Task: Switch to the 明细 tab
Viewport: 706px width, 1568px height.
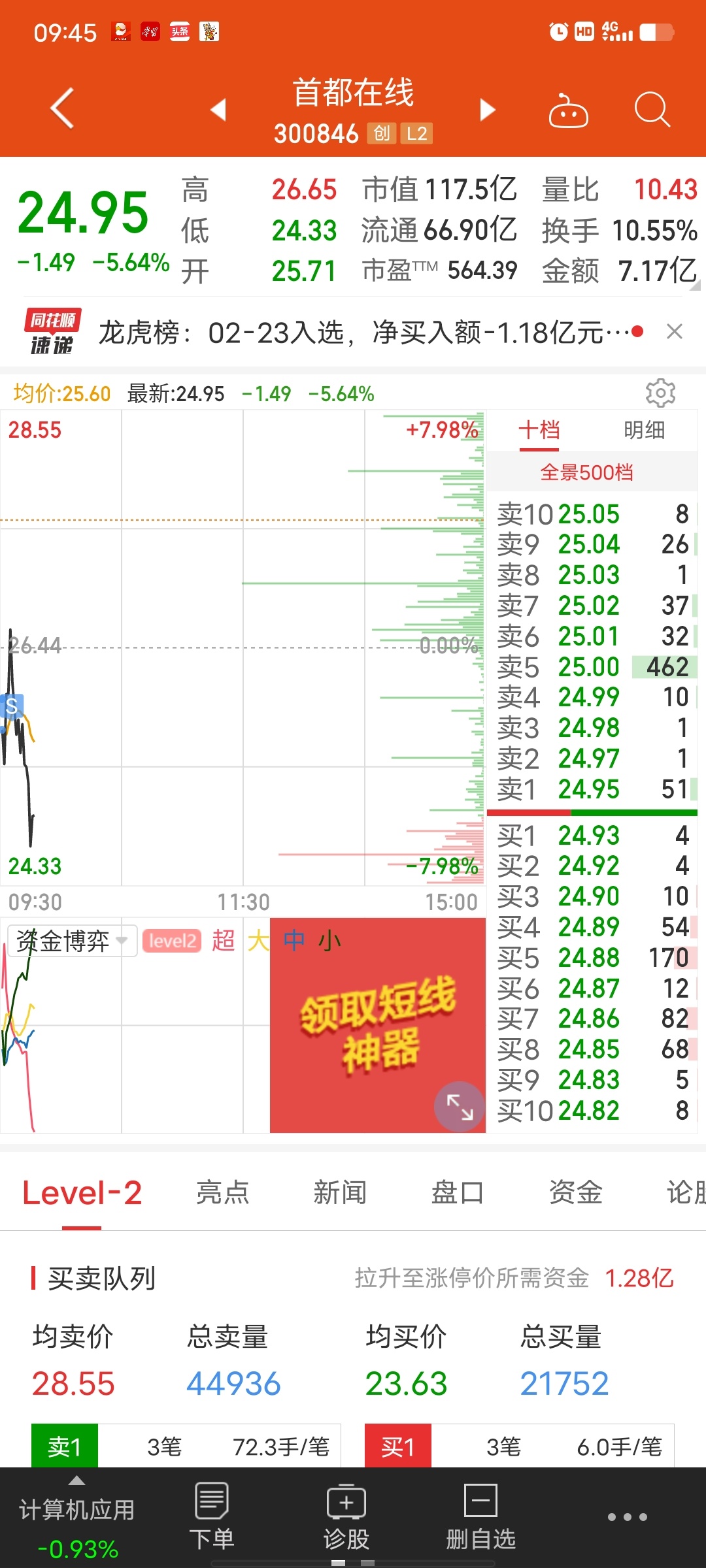Action: (x=644, y=430)
